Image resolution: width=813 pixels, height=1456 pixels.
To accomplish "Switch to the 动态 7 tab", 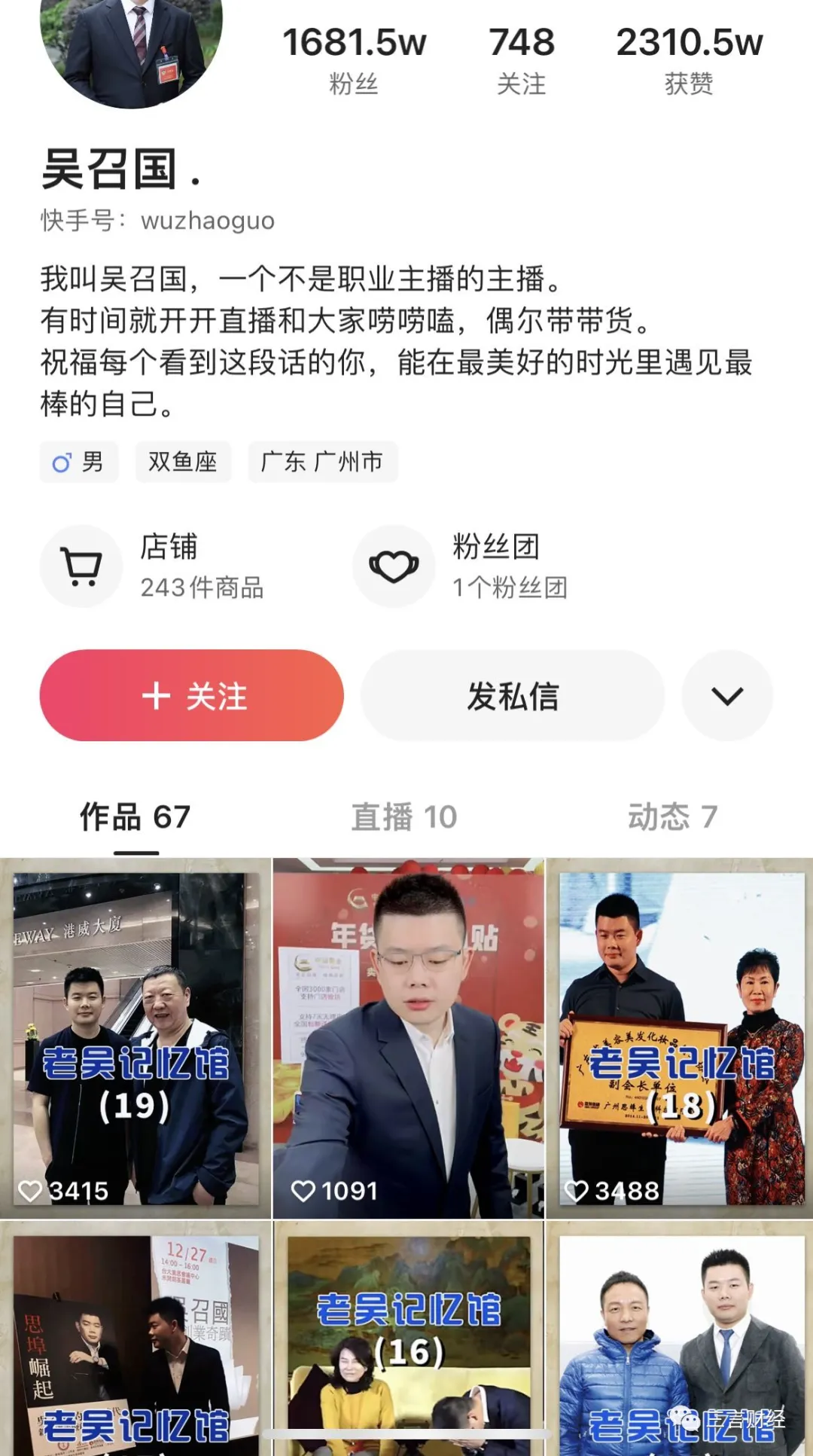I will tap(673, 817).
